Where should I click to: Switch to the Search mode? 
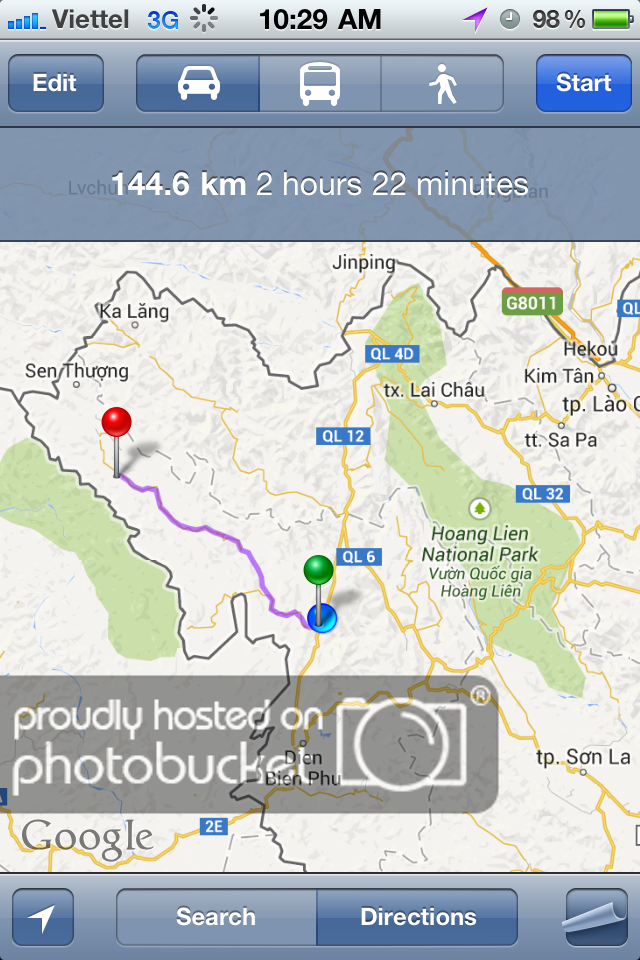pyautogui.click(x=216, y=917)
